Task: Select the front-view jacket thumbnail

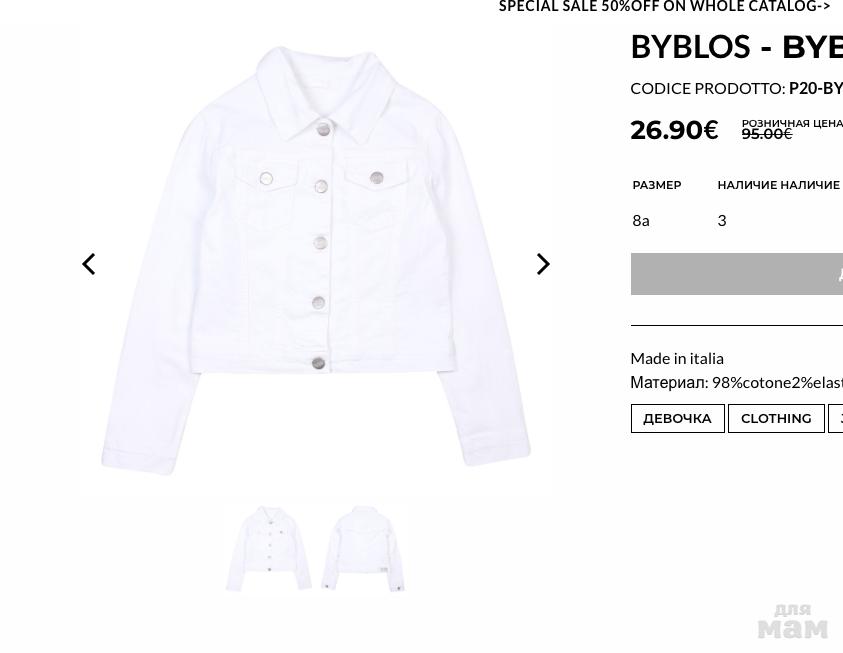Action: tap(268, 549)
